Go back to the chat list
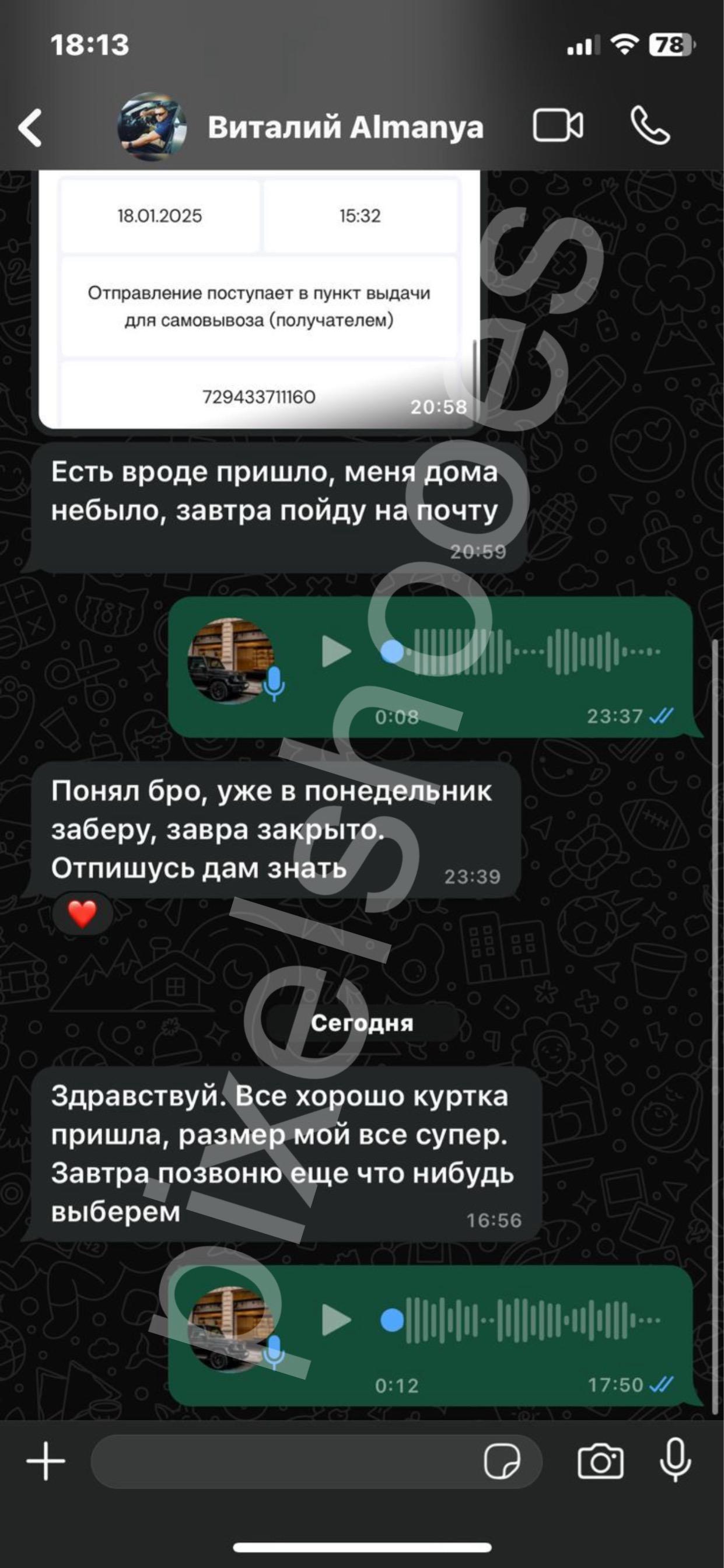Viewport: 724px width, 1568px height. tap(30, 128)
